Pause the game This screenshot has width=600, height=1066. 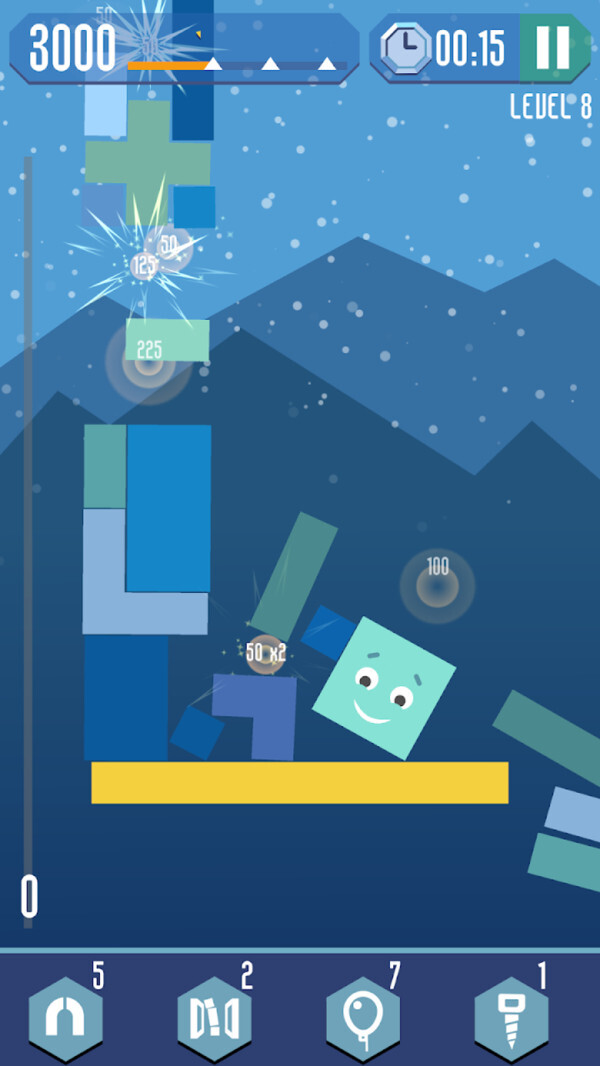(551, 47)
